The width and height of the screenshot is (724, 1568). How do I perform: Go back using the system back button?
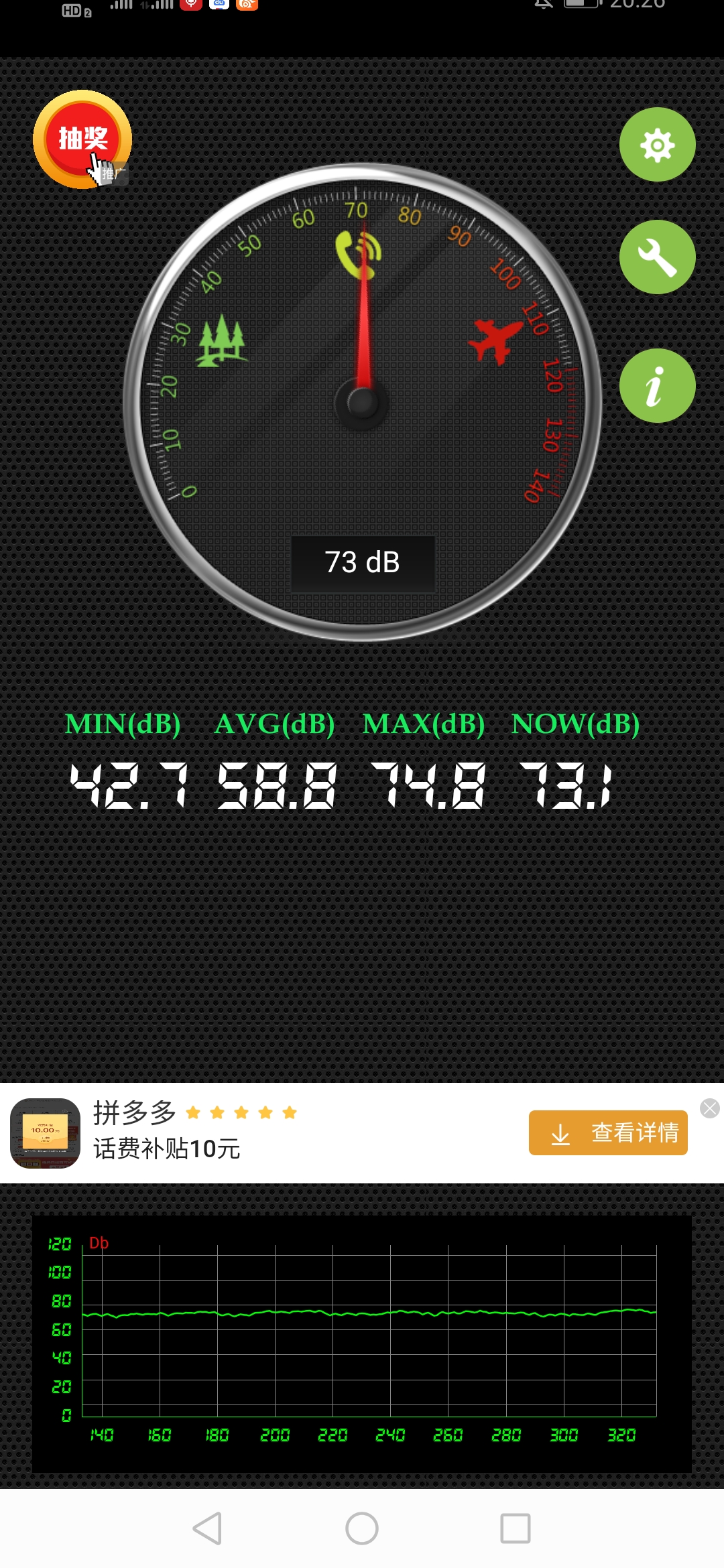point(207,1528)
